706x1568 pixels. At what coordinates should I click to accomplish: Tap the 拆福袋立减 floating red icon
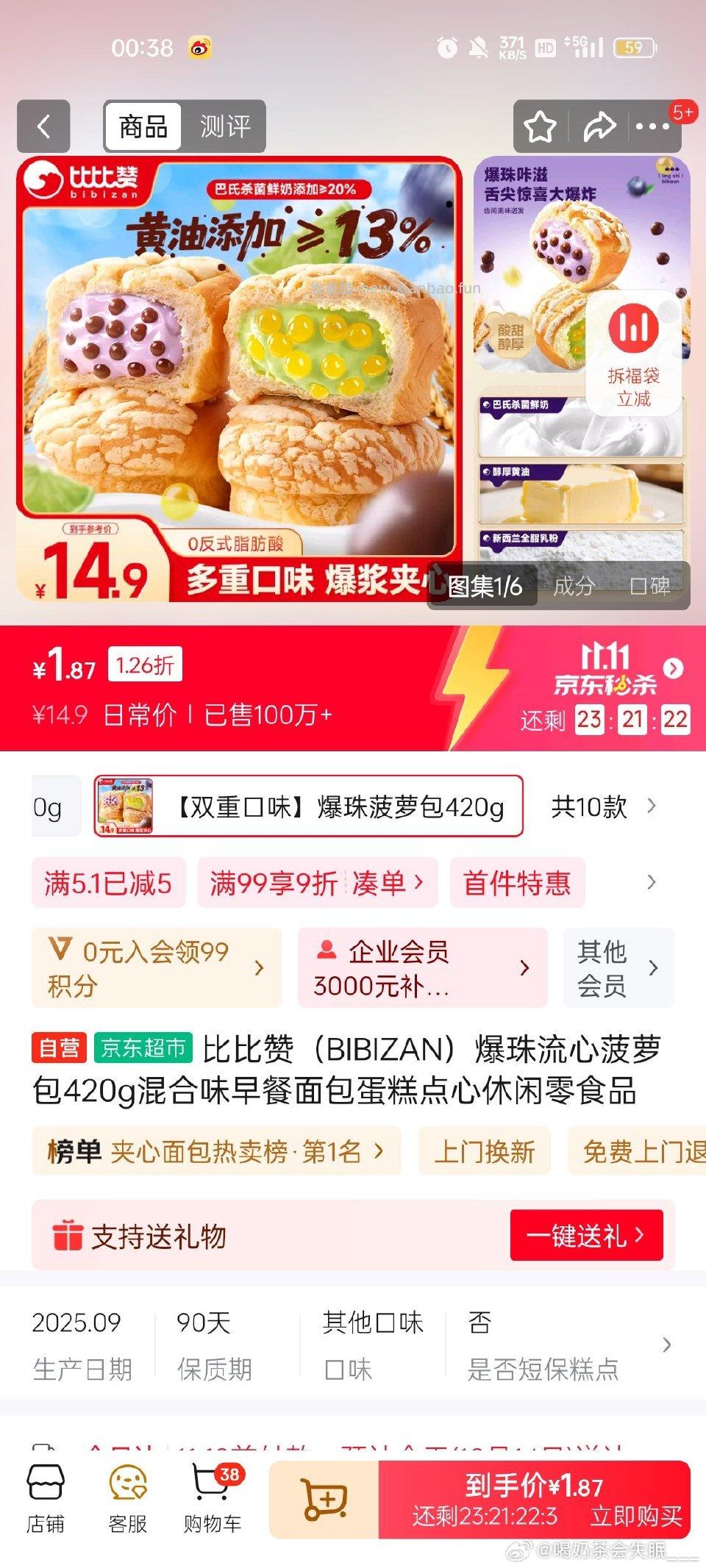(634, 331)
